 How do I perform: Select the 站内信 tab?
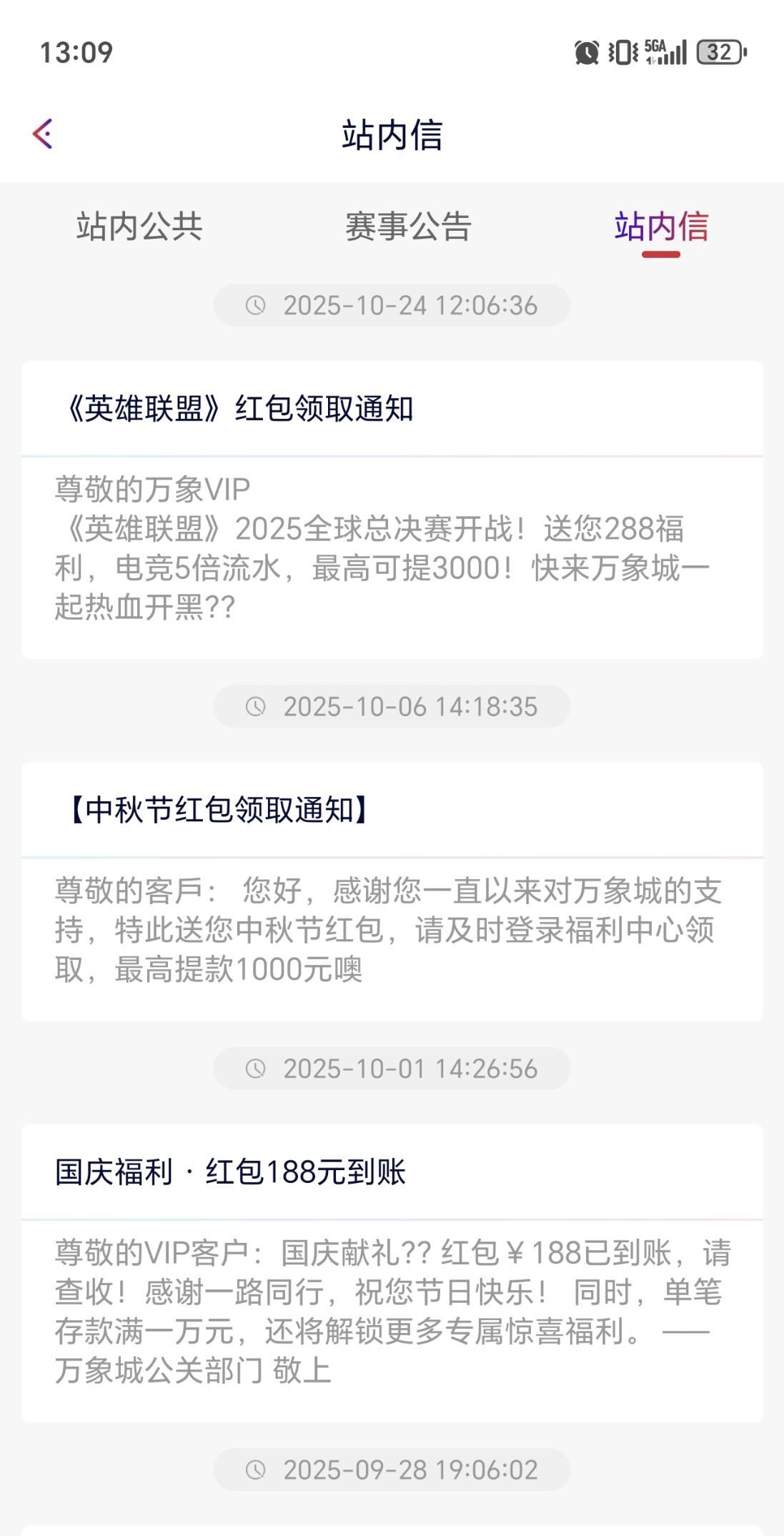661,227
